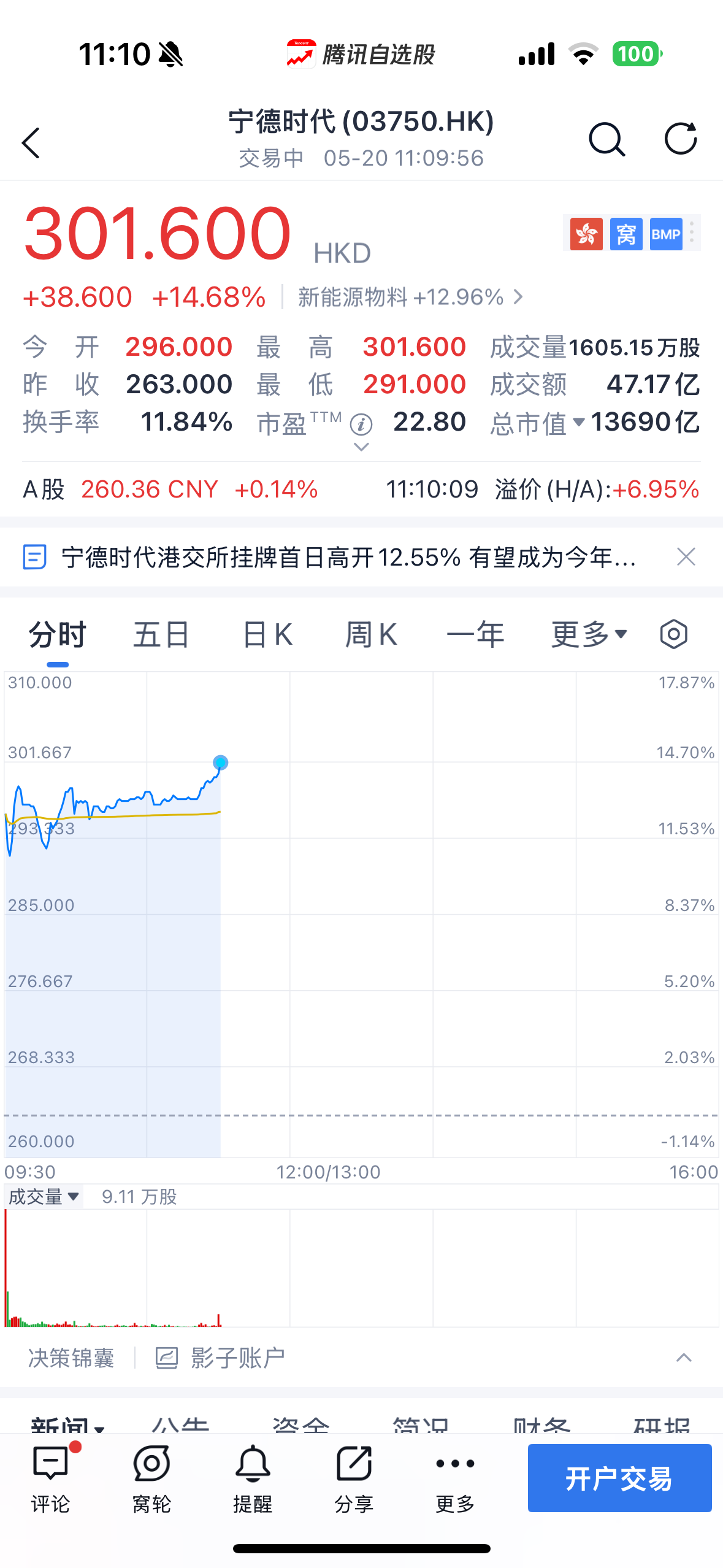Open 新能源物料 sector link

point(411,298)
